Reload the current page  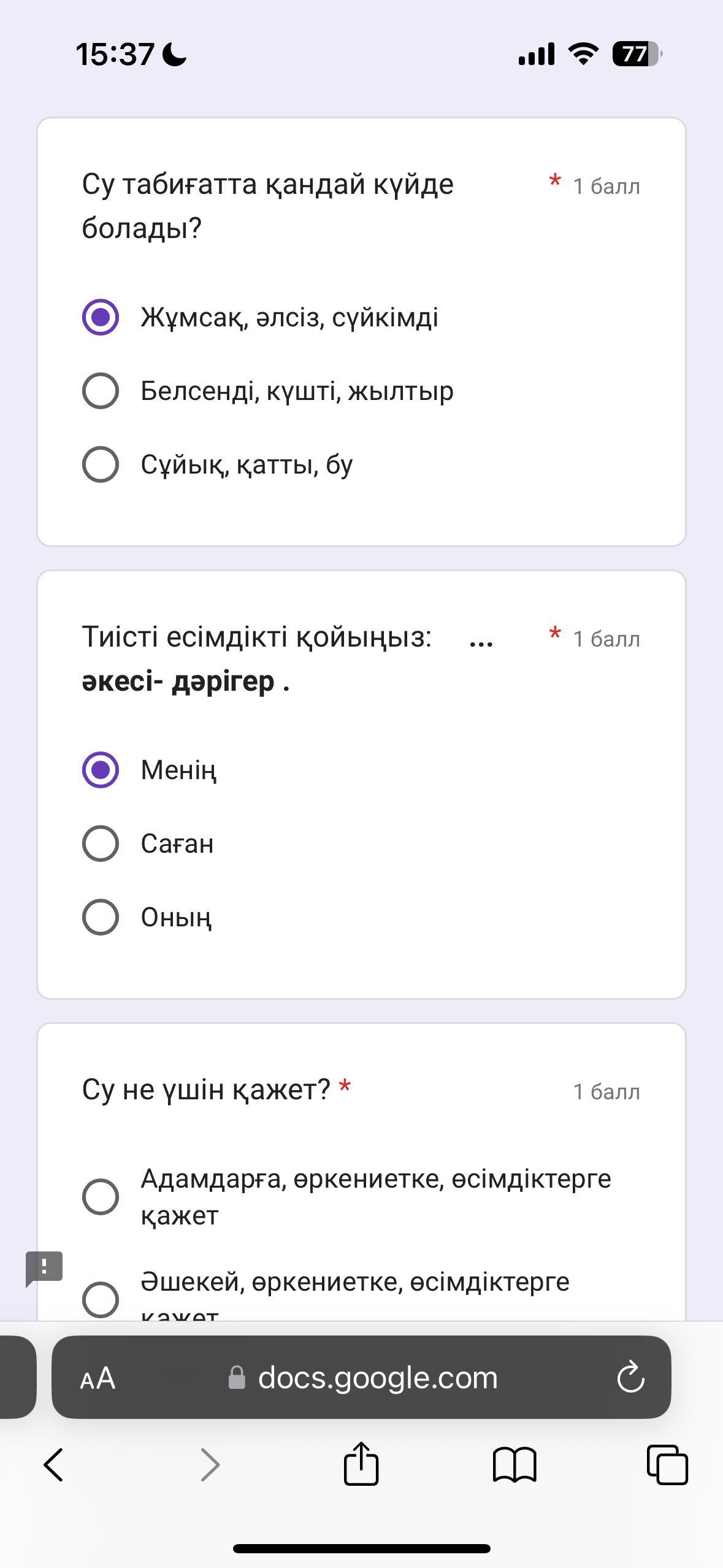[630, 1378]
